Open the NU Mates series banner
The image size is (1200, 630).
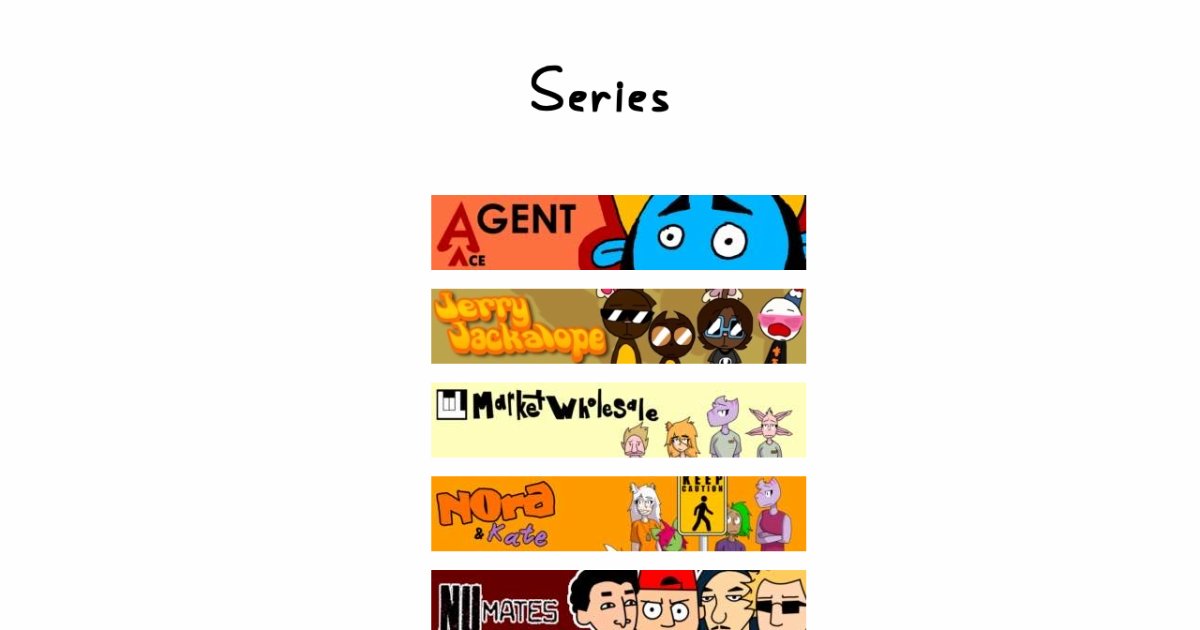point(618,600)
